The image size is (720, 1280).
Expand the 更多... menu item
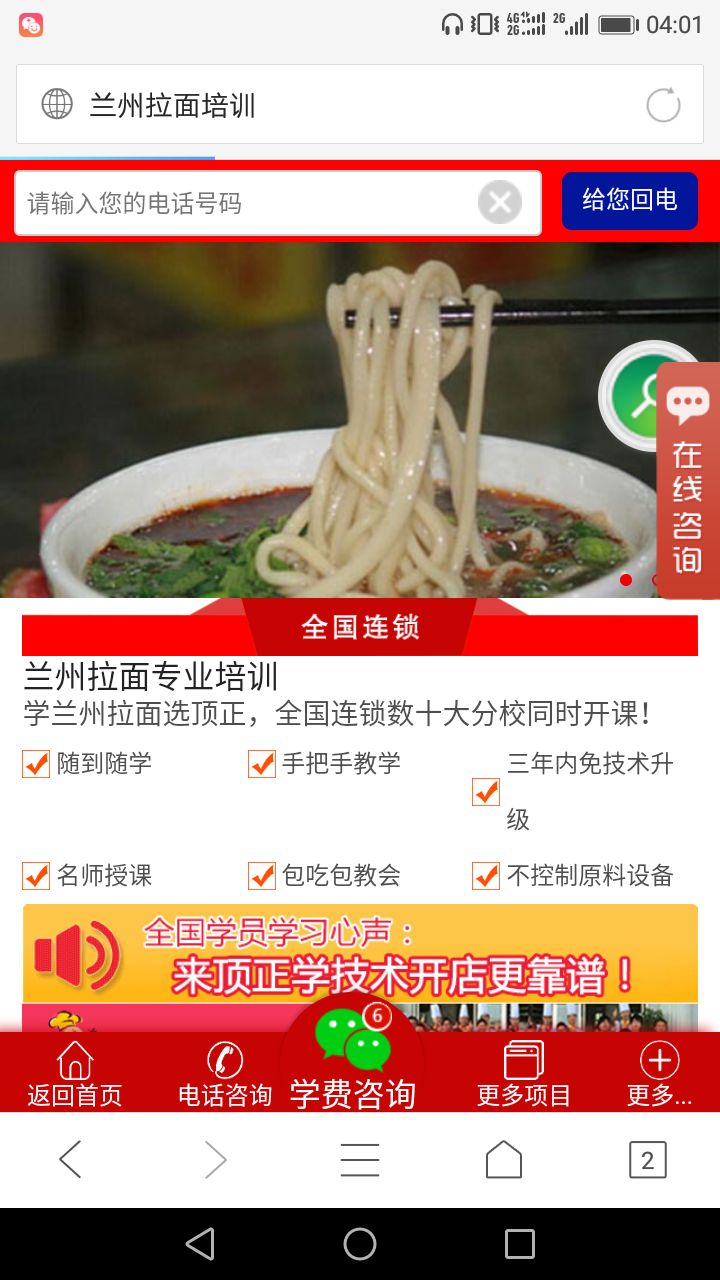[x=659, y=1074]
